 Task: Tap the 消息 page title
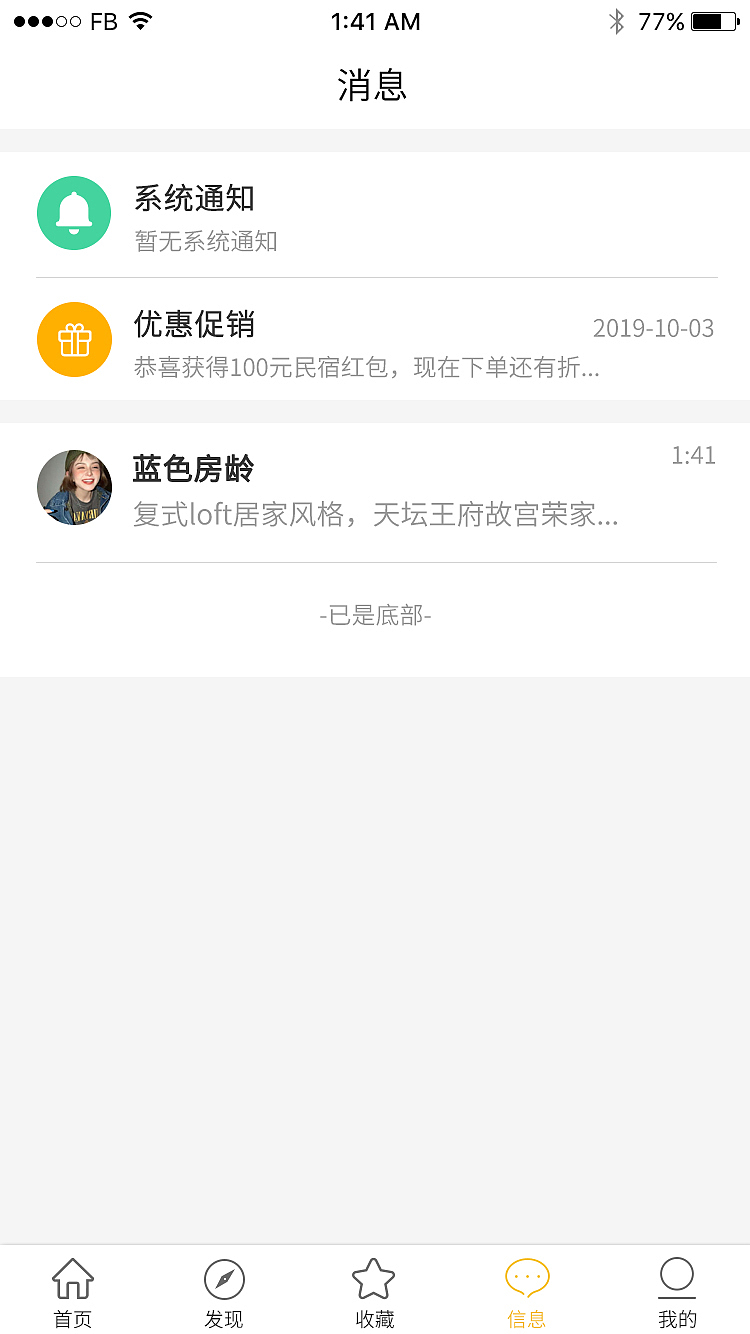pos(375,86)
